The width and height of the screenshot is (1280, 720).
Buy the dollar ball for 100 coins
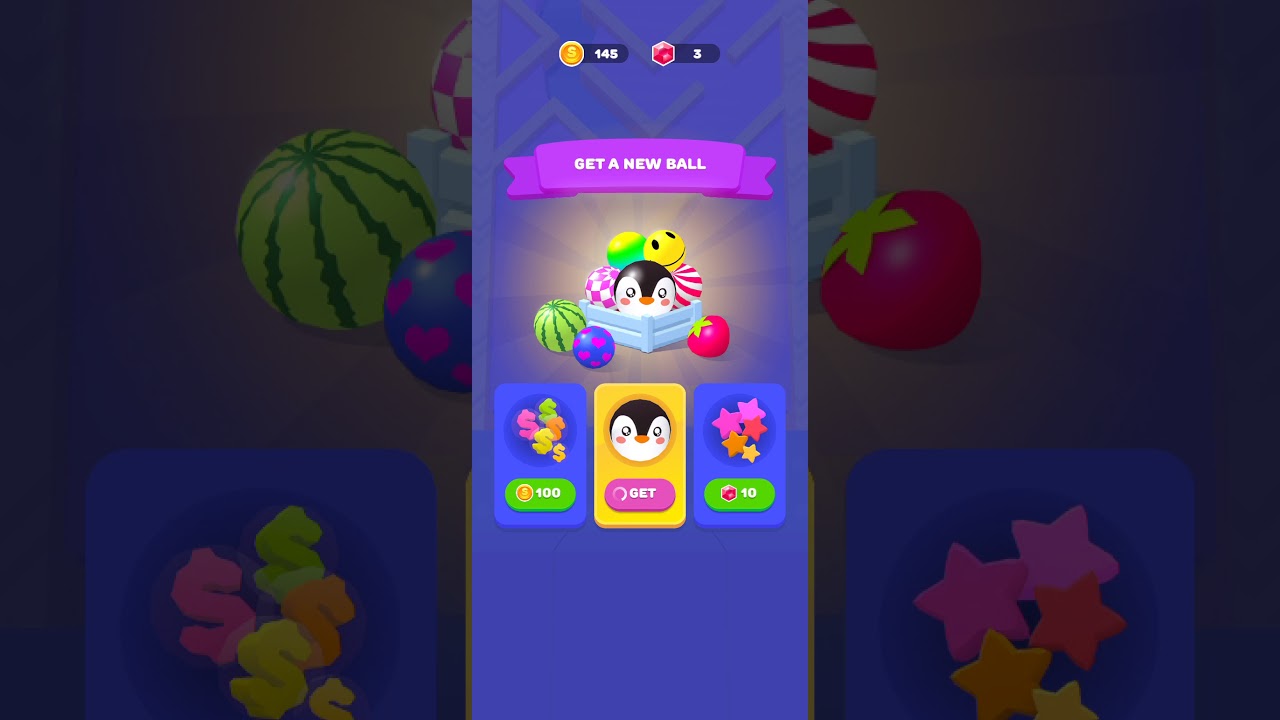point(540,494)
